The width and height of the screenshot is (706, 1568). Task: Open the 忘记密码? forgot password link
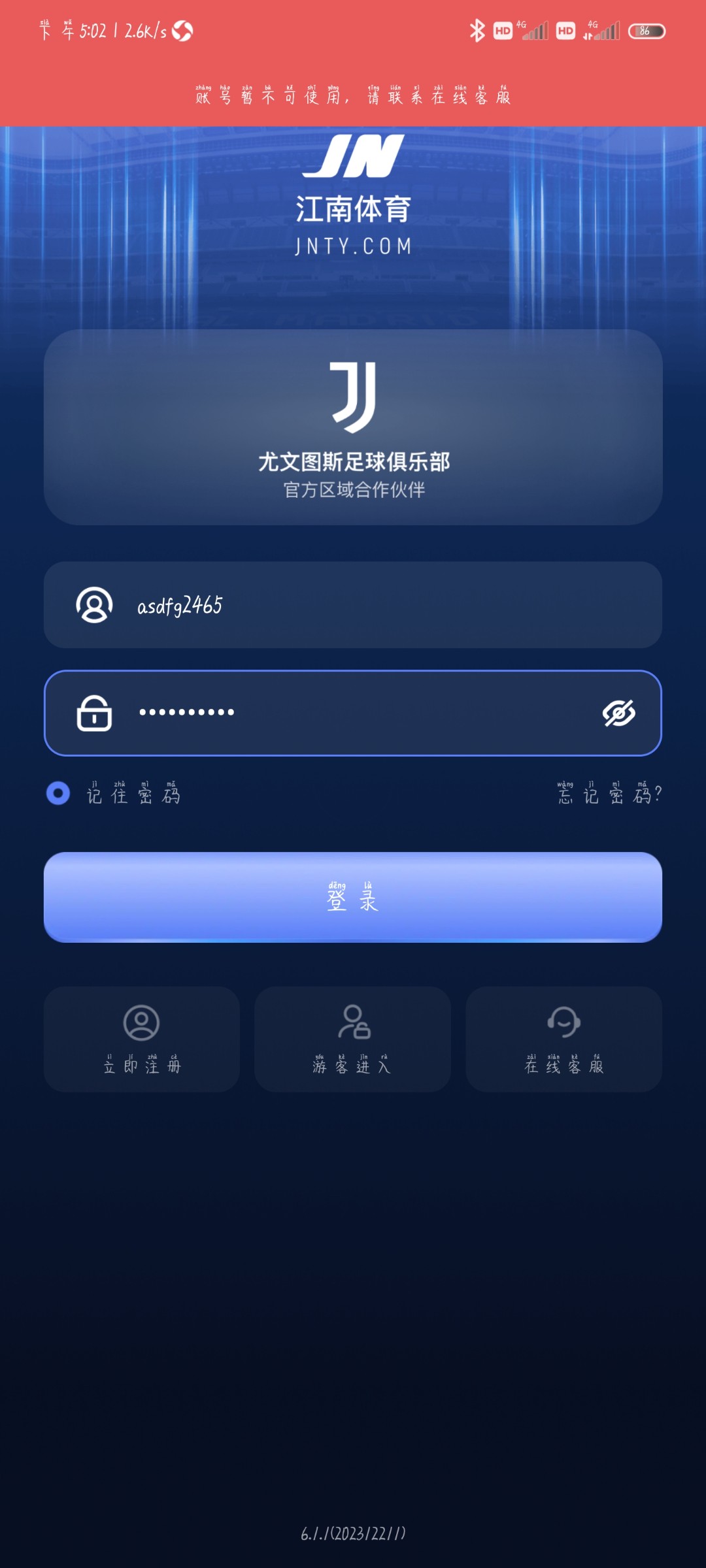609,794
